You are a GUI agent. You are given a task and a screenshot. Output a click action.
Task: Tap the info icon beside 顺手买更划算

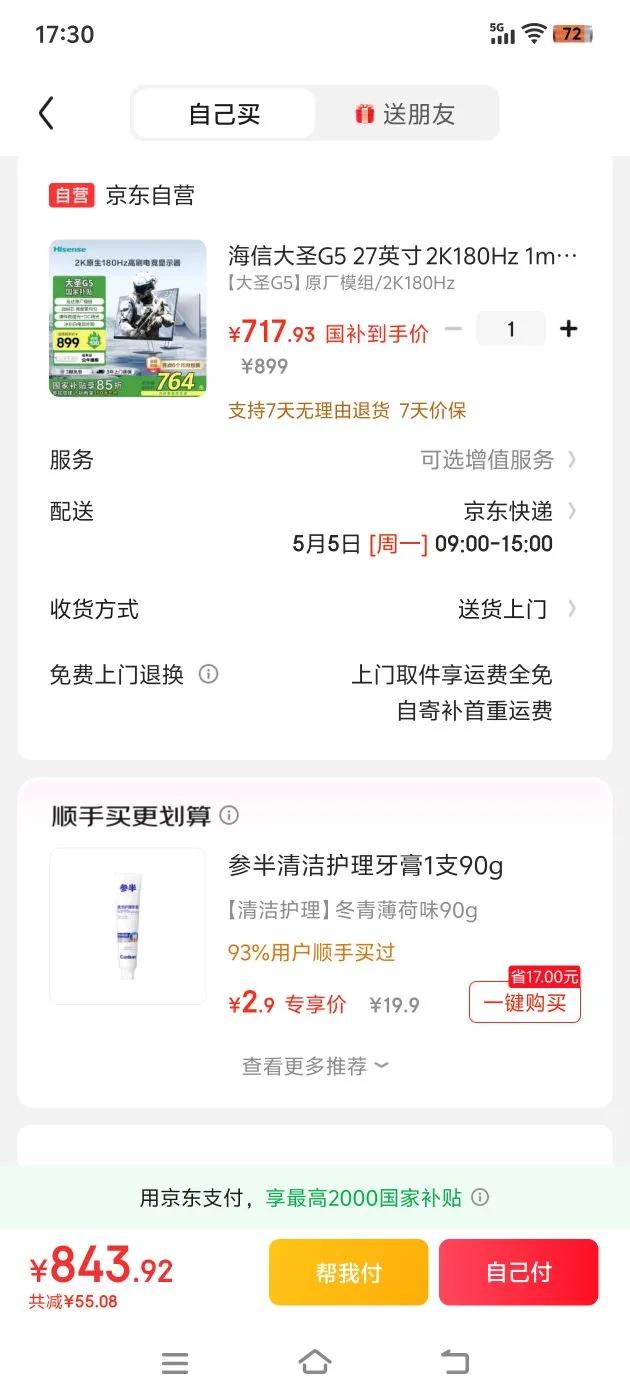point(229,815)
